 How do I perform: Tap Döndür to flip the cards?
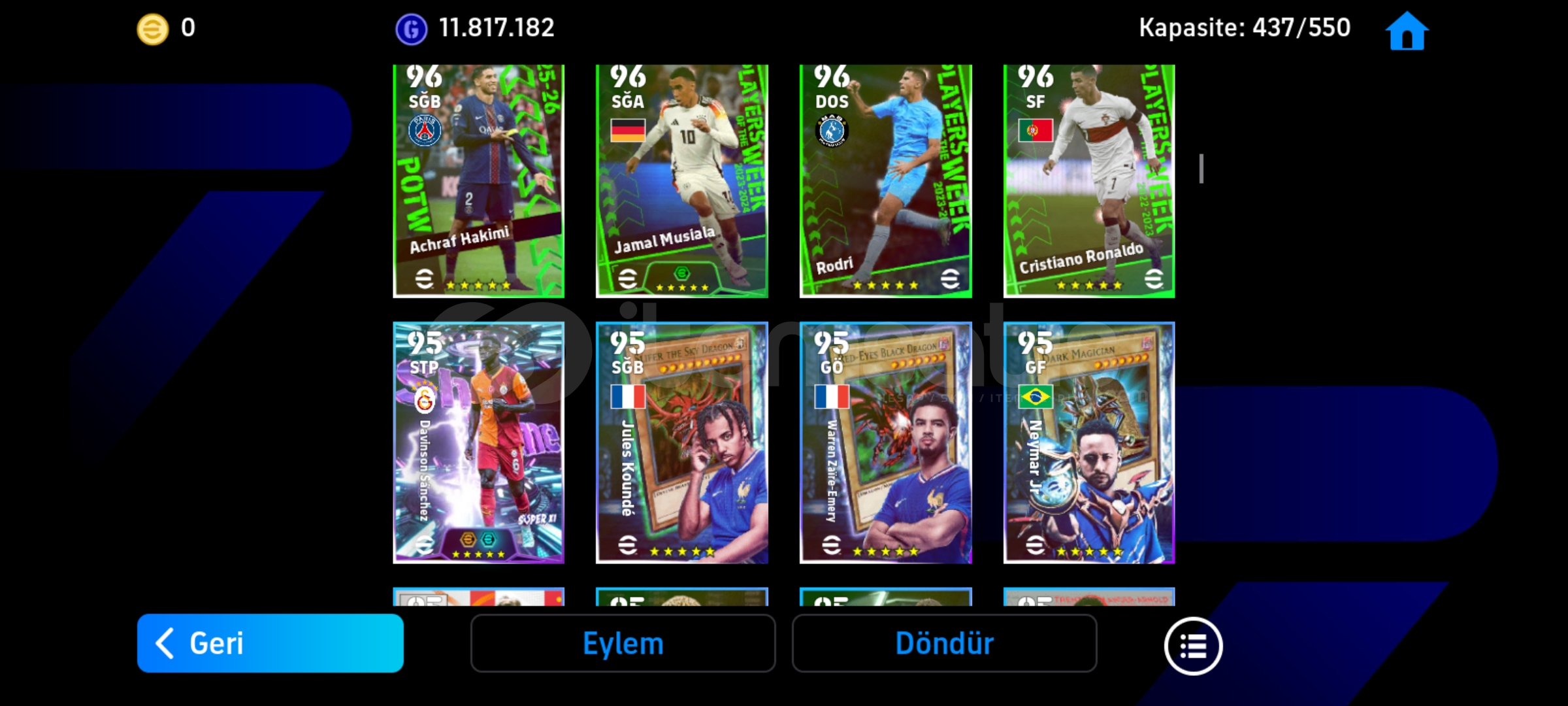click(x=944, y=643)
